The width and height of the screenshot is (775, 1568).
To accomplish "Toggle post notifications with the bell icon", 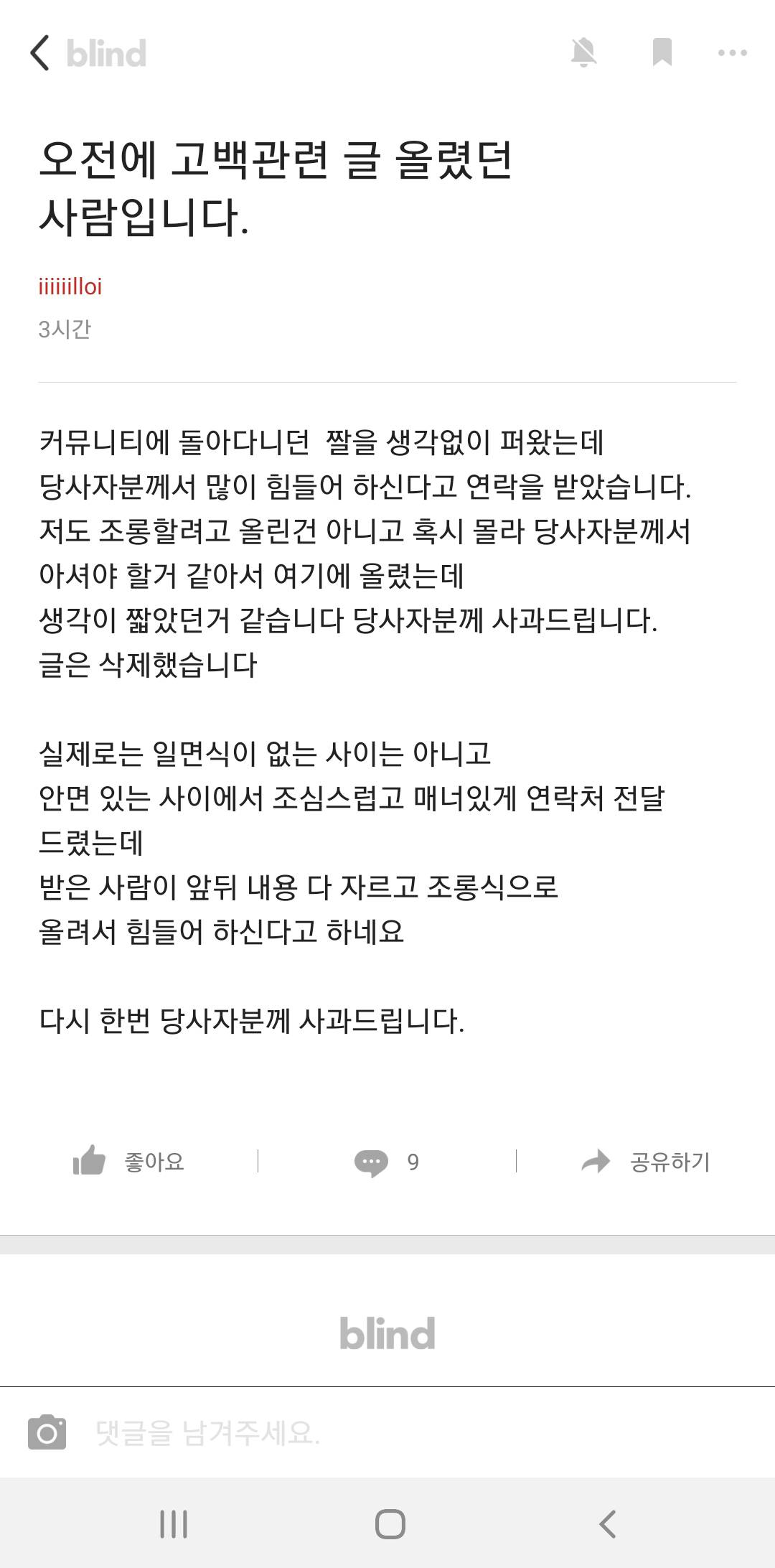I will point(583,53).
